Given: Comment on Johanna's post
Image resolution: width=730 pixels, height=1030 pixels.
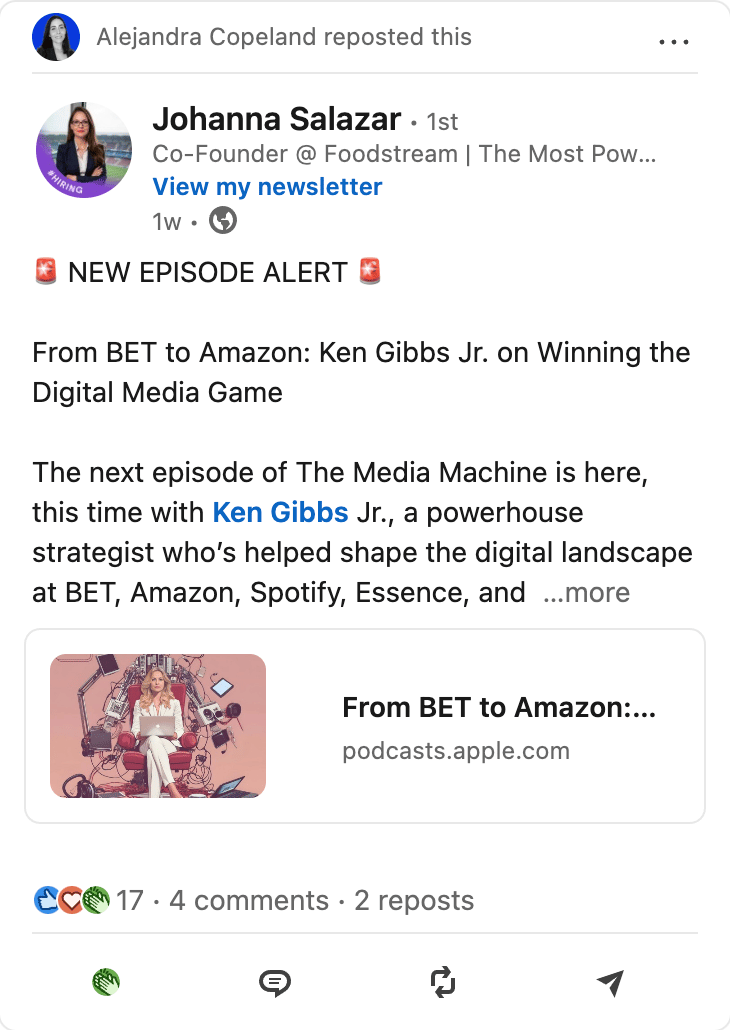Looking at the screenshot, I should click(x=274, y=983).
